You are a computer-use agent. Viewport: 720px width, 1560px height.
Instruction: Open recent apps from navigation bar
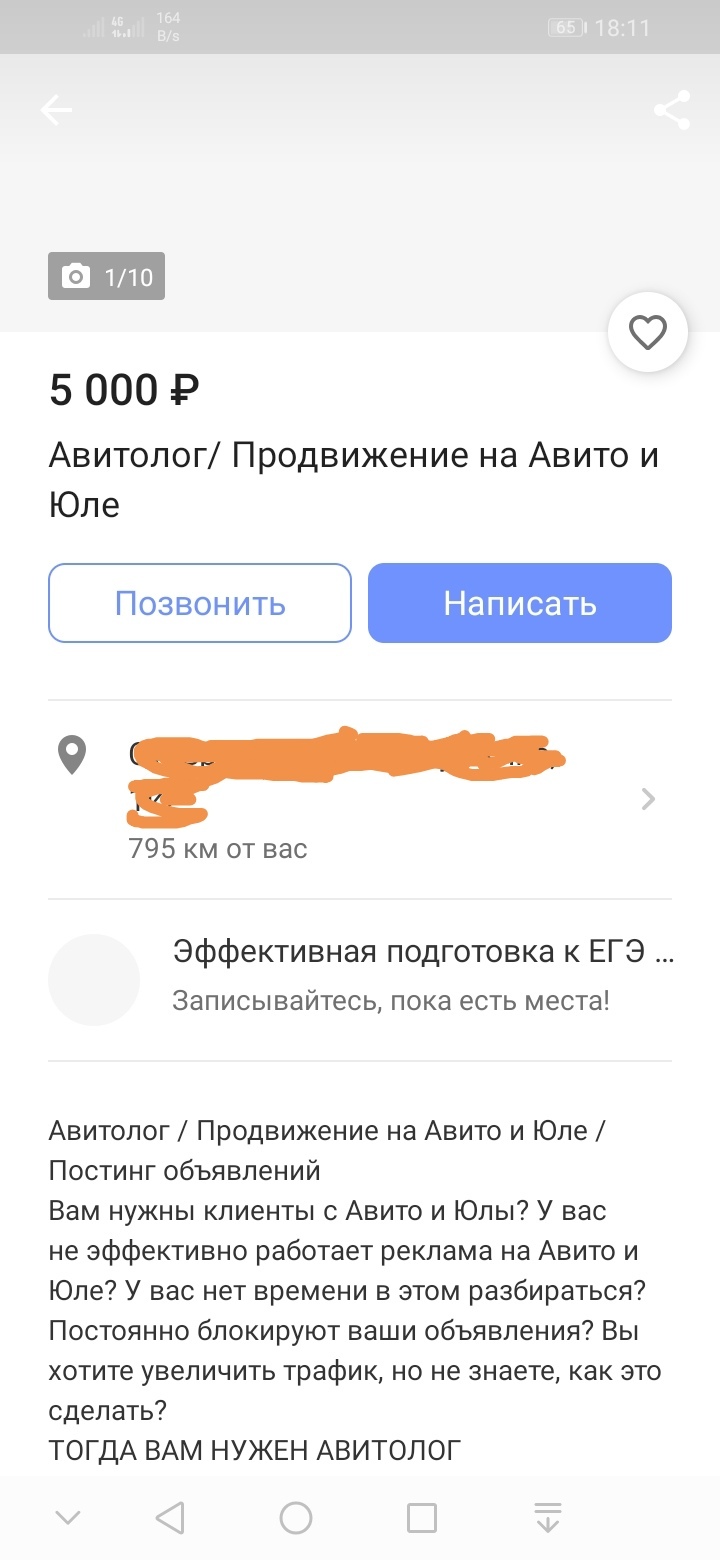point(422,1518)
